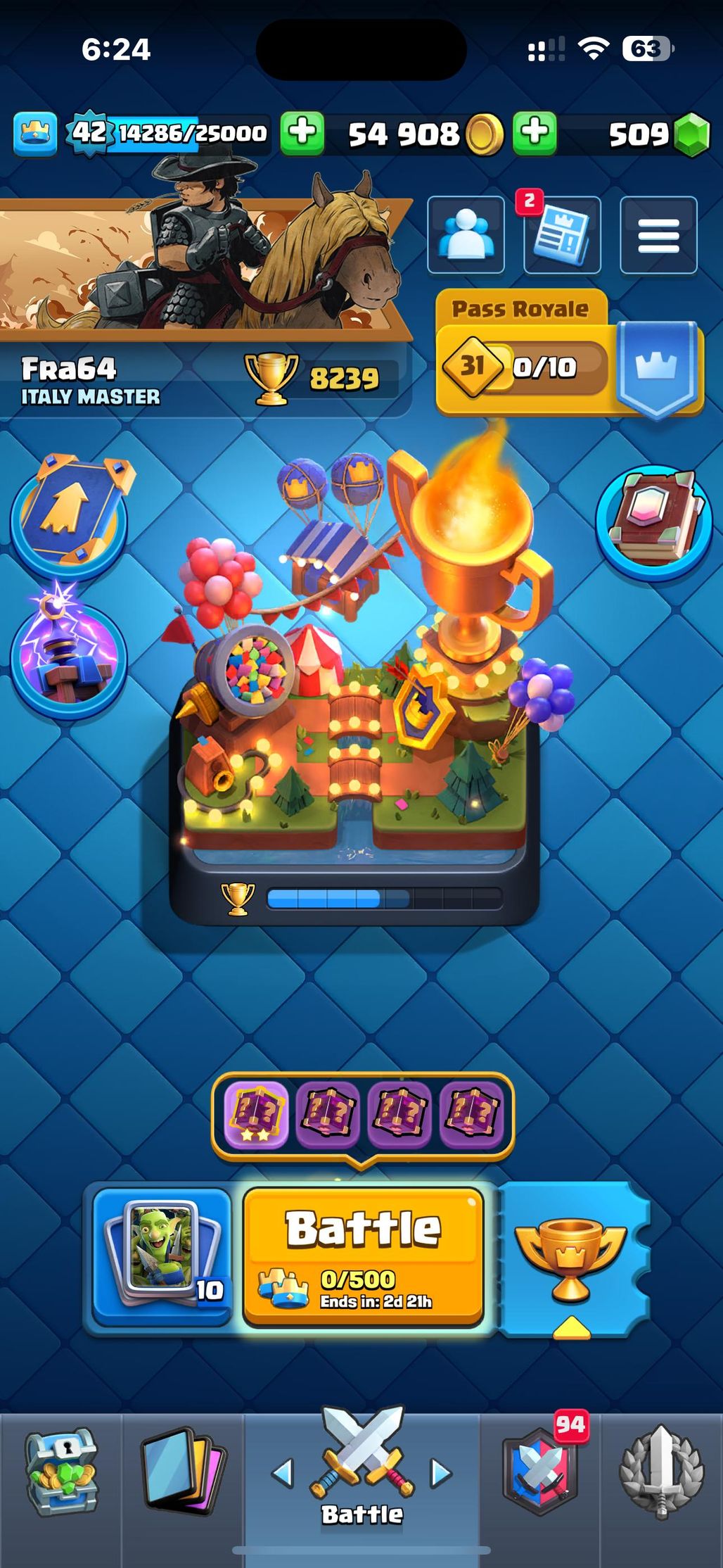Open the friends social button

click(x=466, y=235)
